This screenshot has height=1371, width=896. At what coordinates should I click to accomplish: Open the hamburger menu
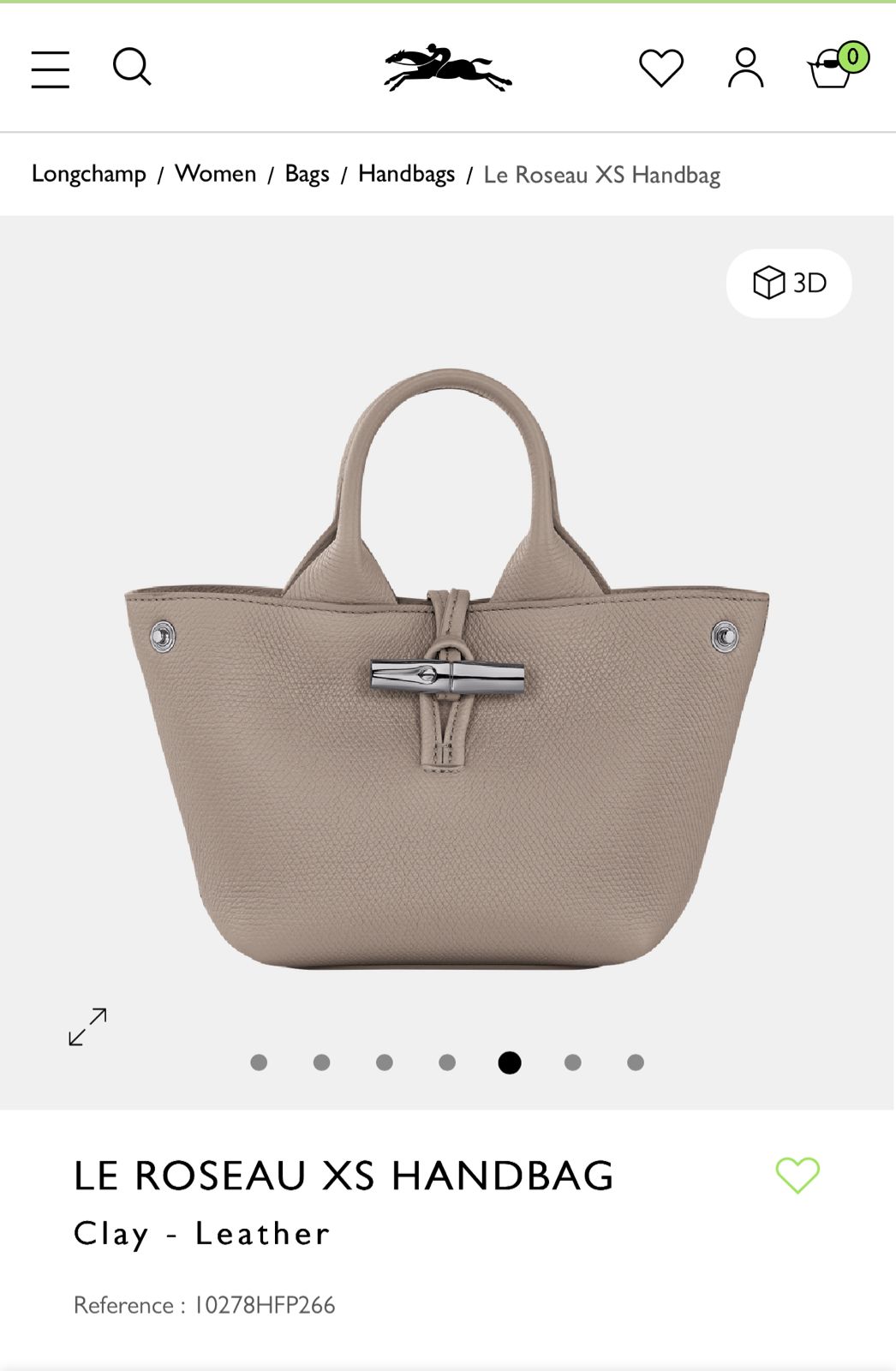51,69
